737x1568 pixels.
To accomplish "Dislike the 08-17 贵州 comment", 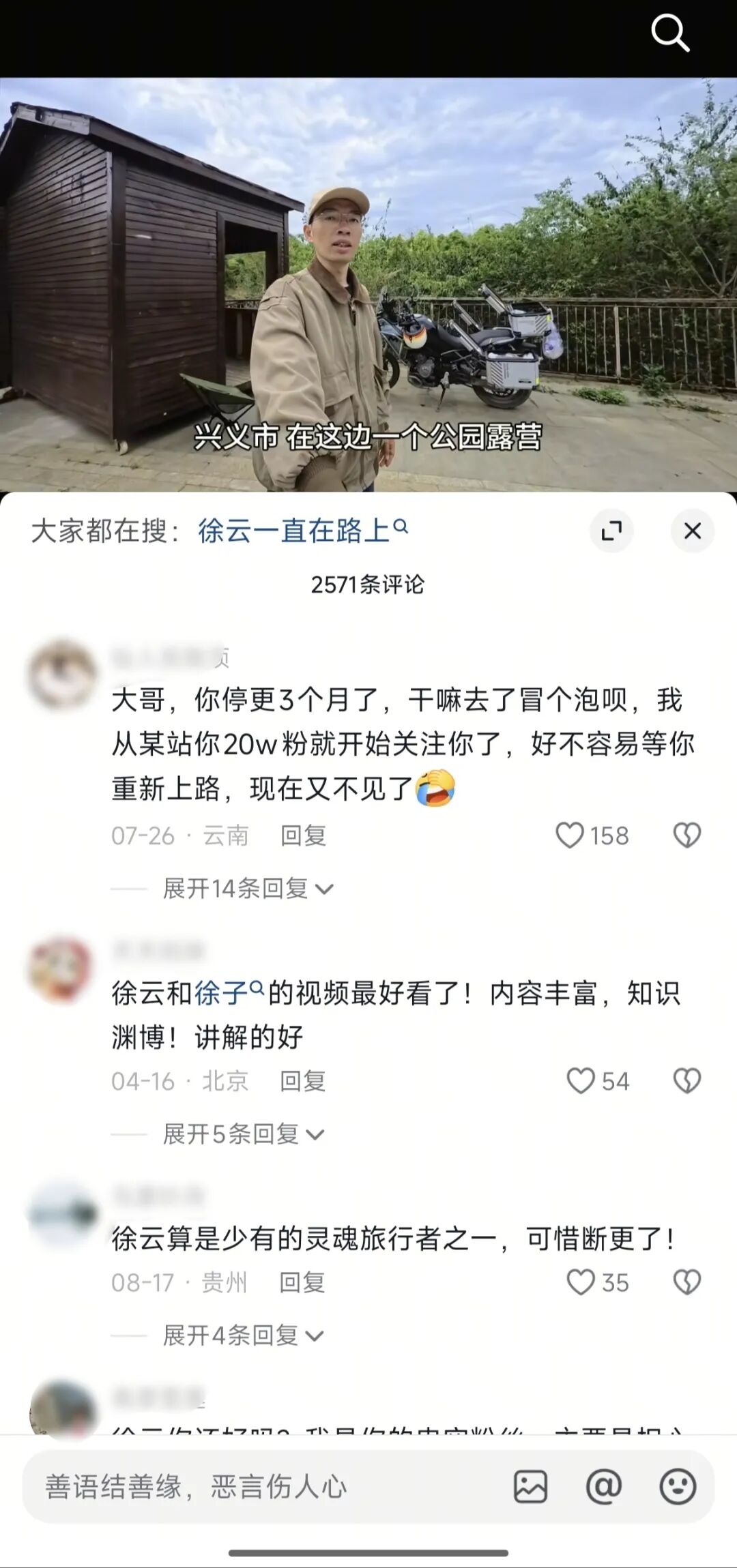I will (x=687, y=1282).
